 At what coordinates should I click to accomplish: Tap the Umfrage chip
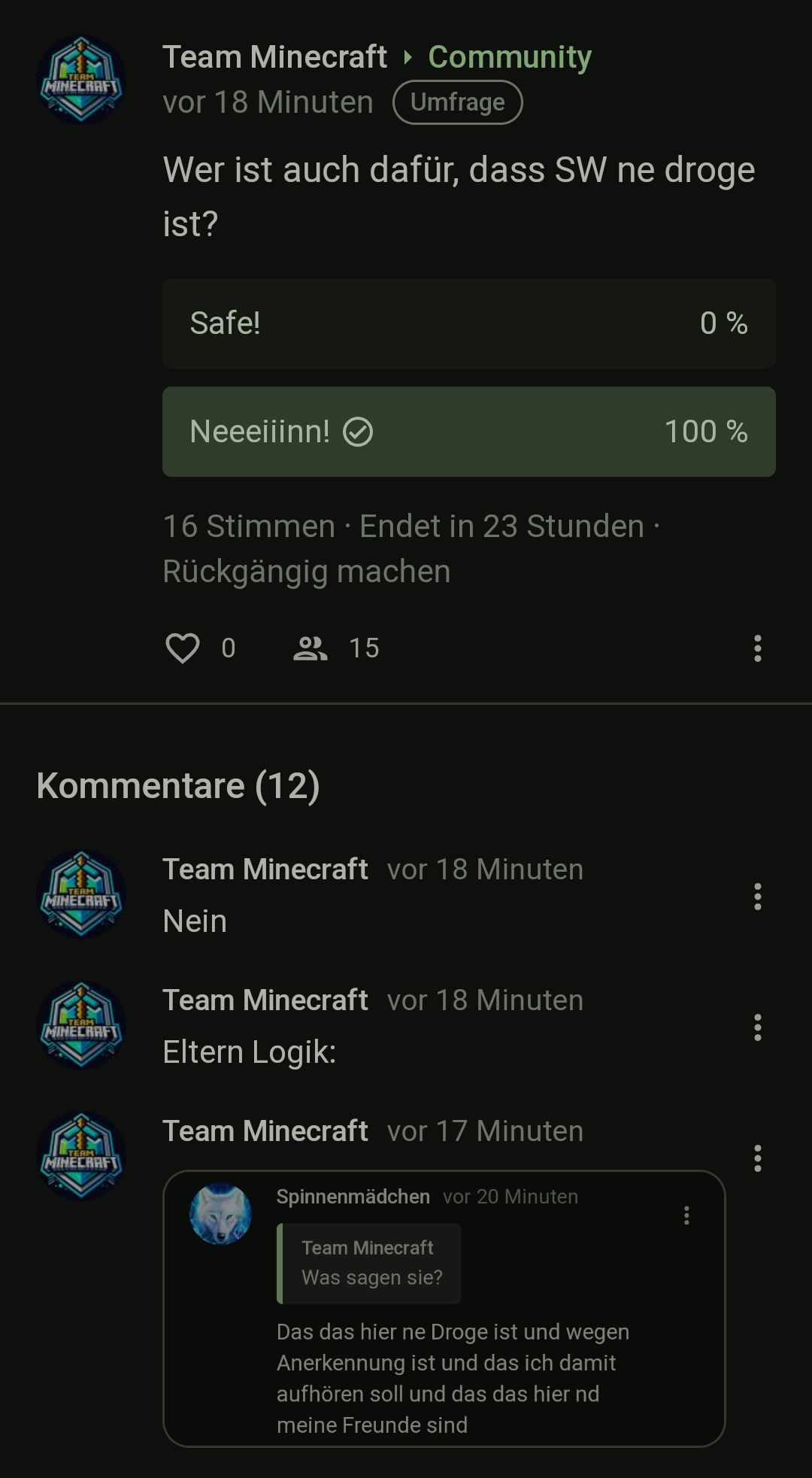(457, 102)
